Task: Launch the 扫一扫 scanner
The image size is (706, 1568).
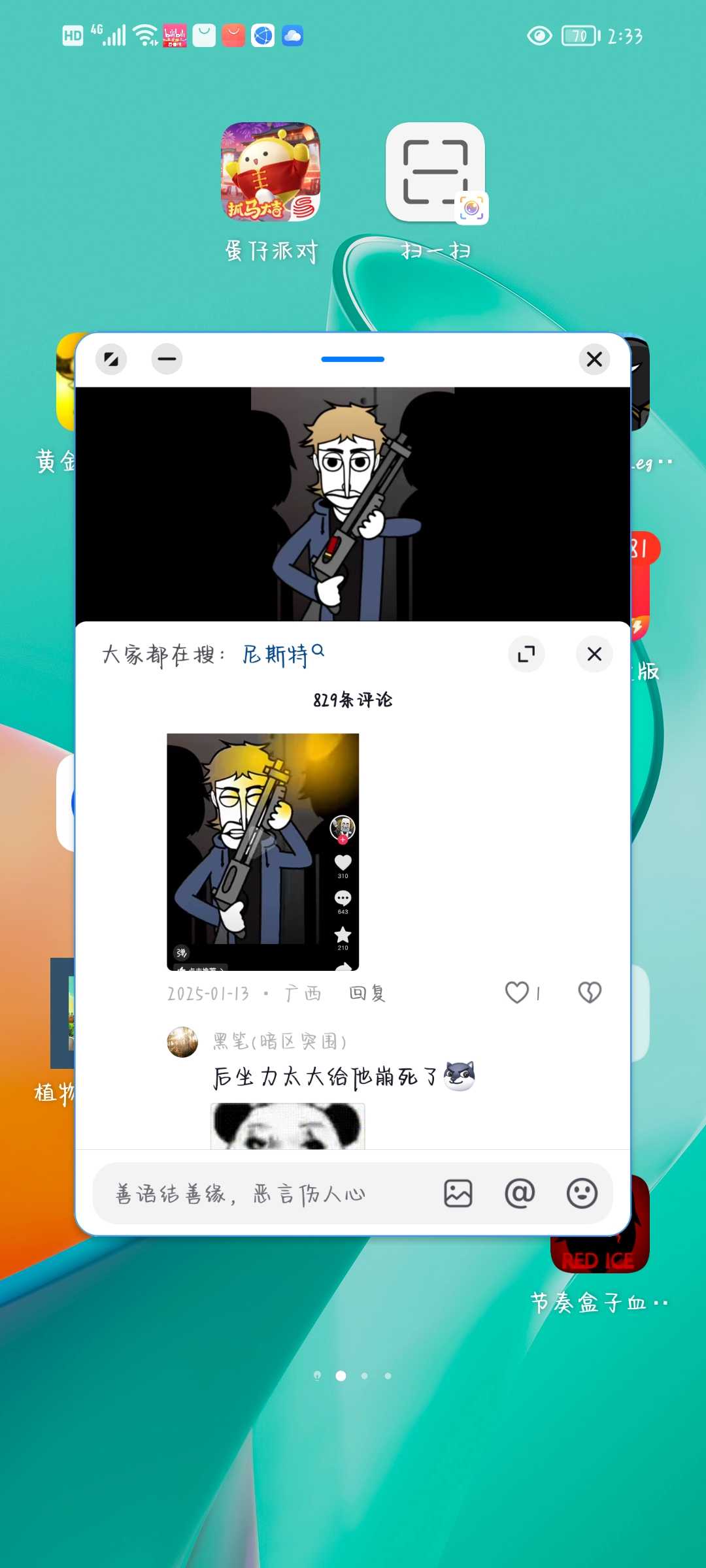Action: (435, 172)
